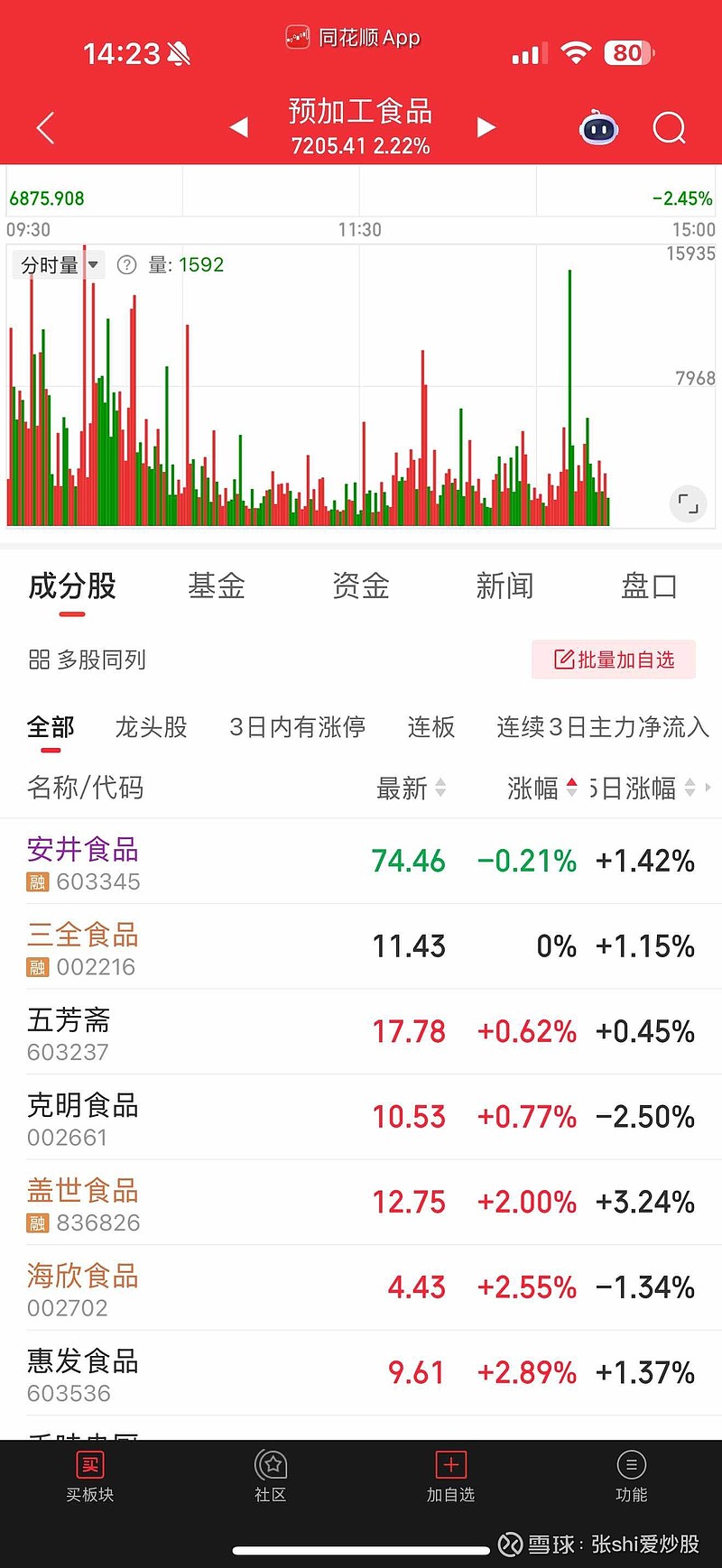Open 安井食品 stock details

pyautogui.click(x=361, y=862)
